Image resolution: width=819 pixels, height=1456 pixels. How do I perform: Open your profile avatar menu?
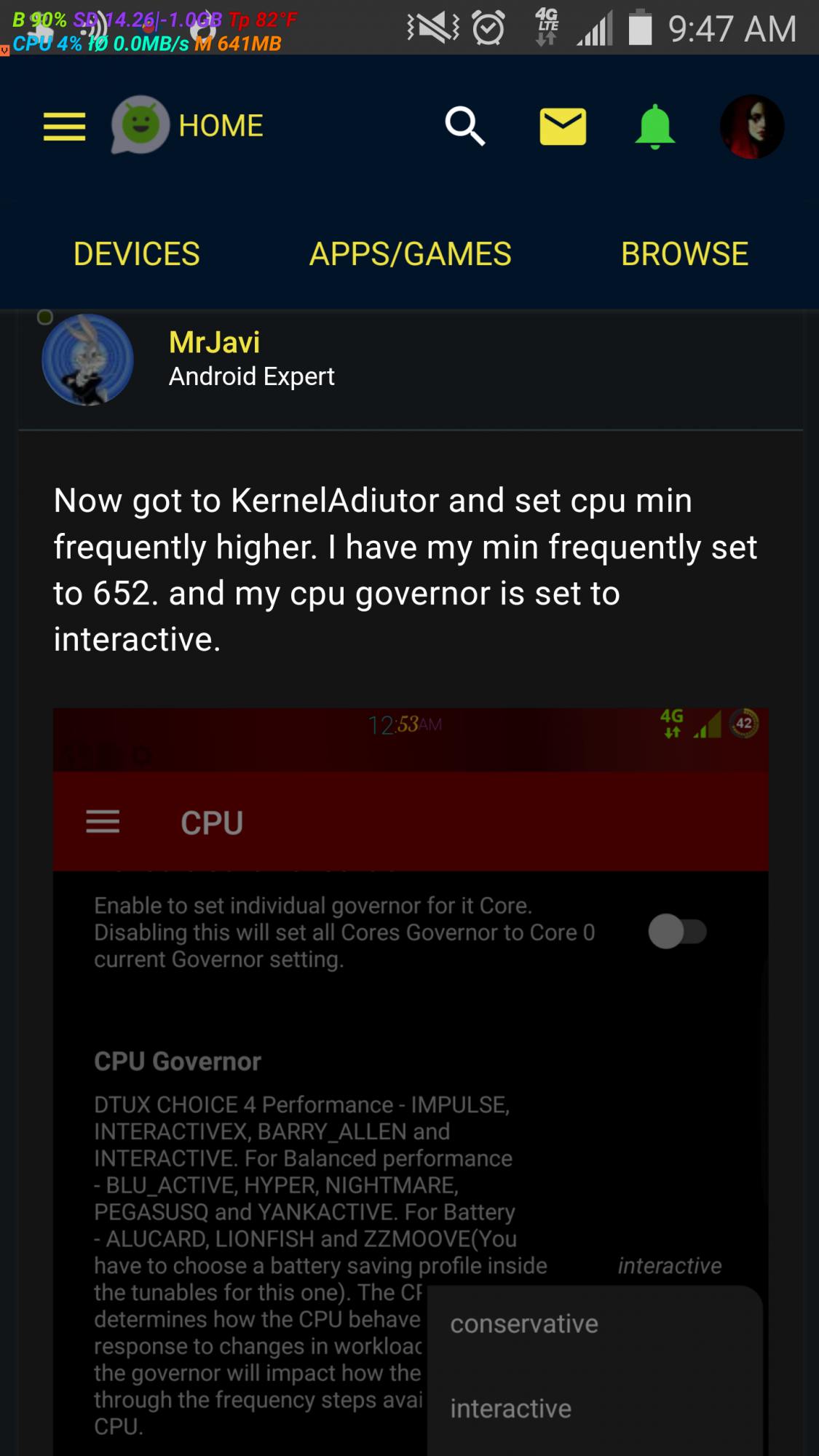click(751, 127)
